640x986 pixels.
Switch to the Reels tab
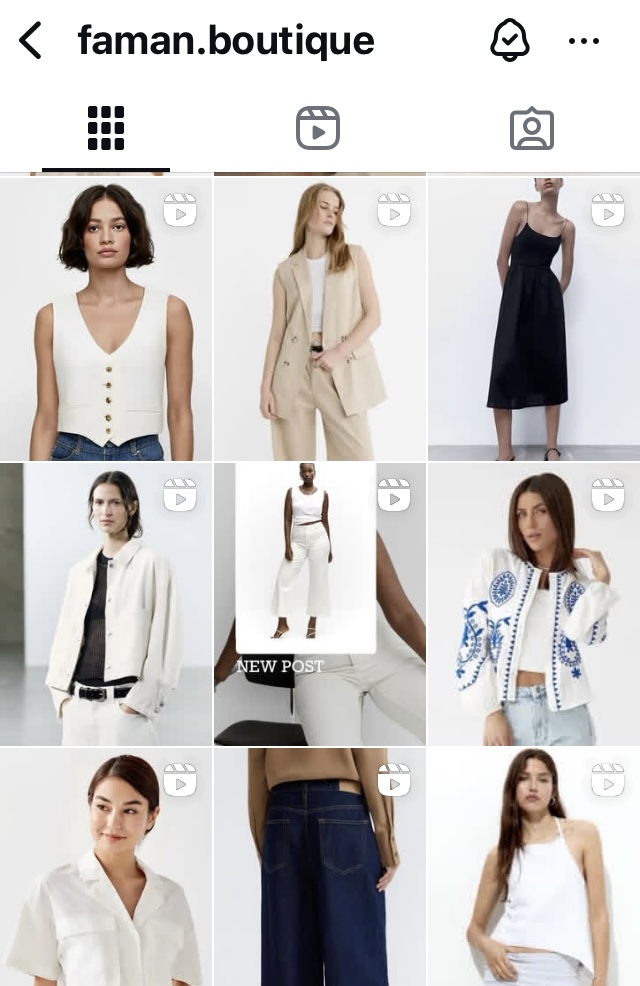[318, 129]
